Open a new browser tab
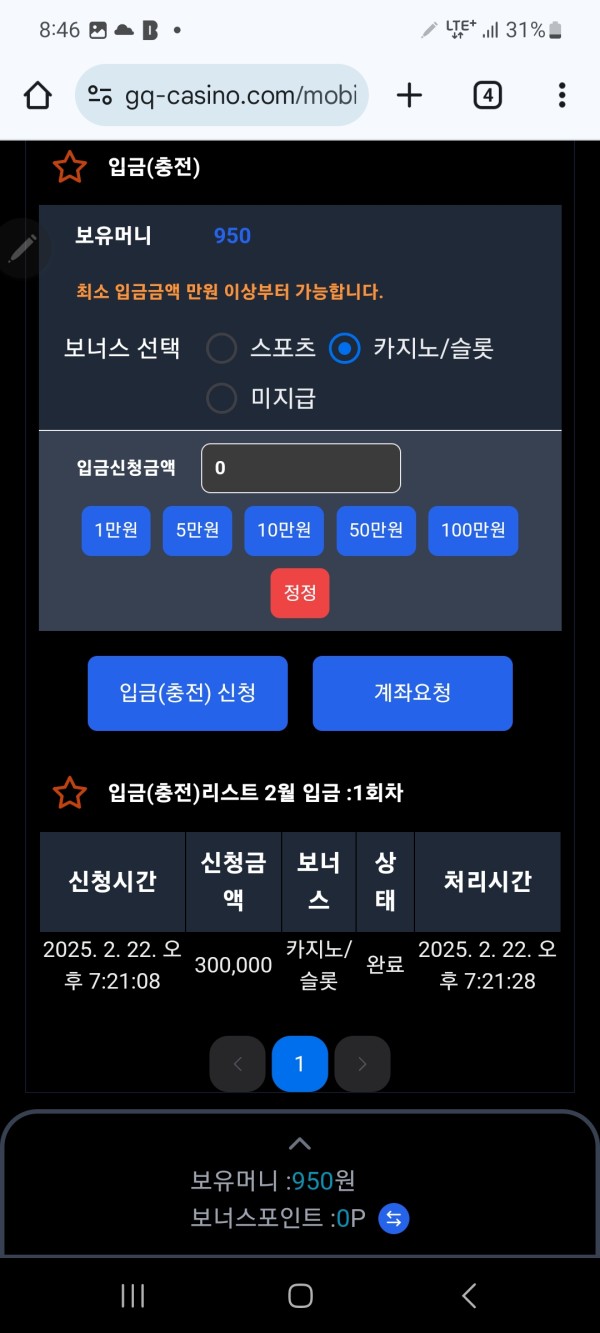600x1333 pixels. (409, 95)
